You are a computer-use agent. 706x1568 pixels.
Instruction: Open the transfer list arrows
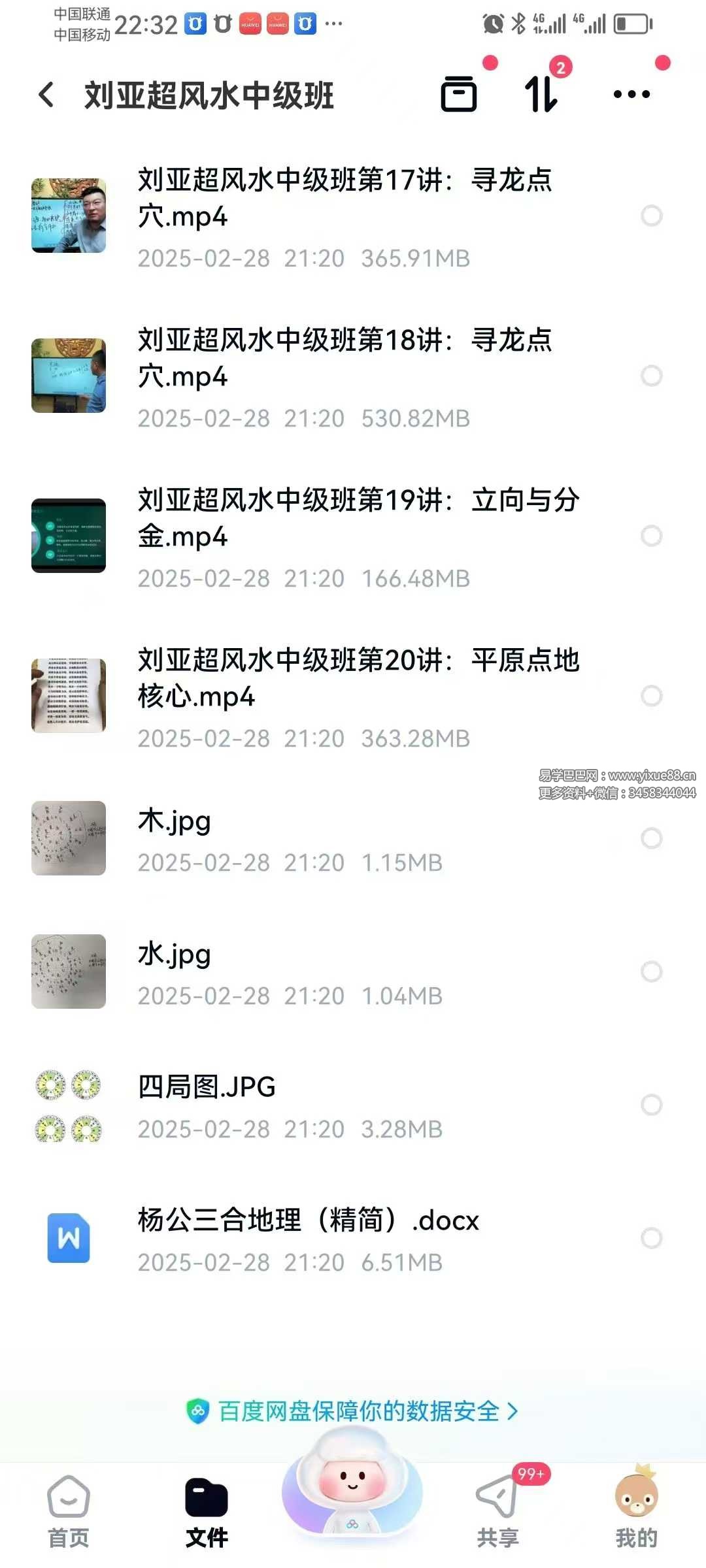click(x=541, y=94)
